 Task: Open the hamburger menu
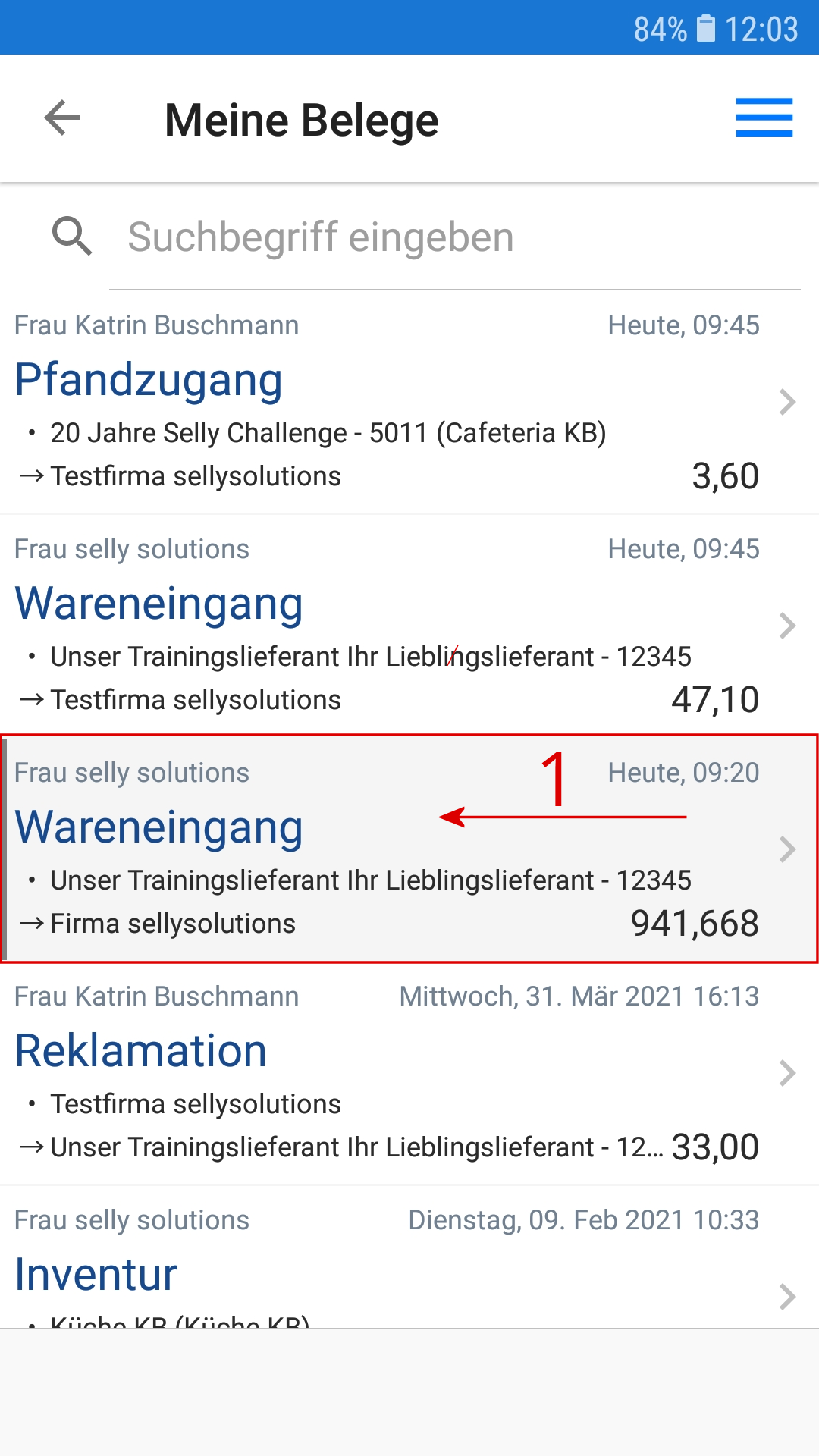[764, 118]
